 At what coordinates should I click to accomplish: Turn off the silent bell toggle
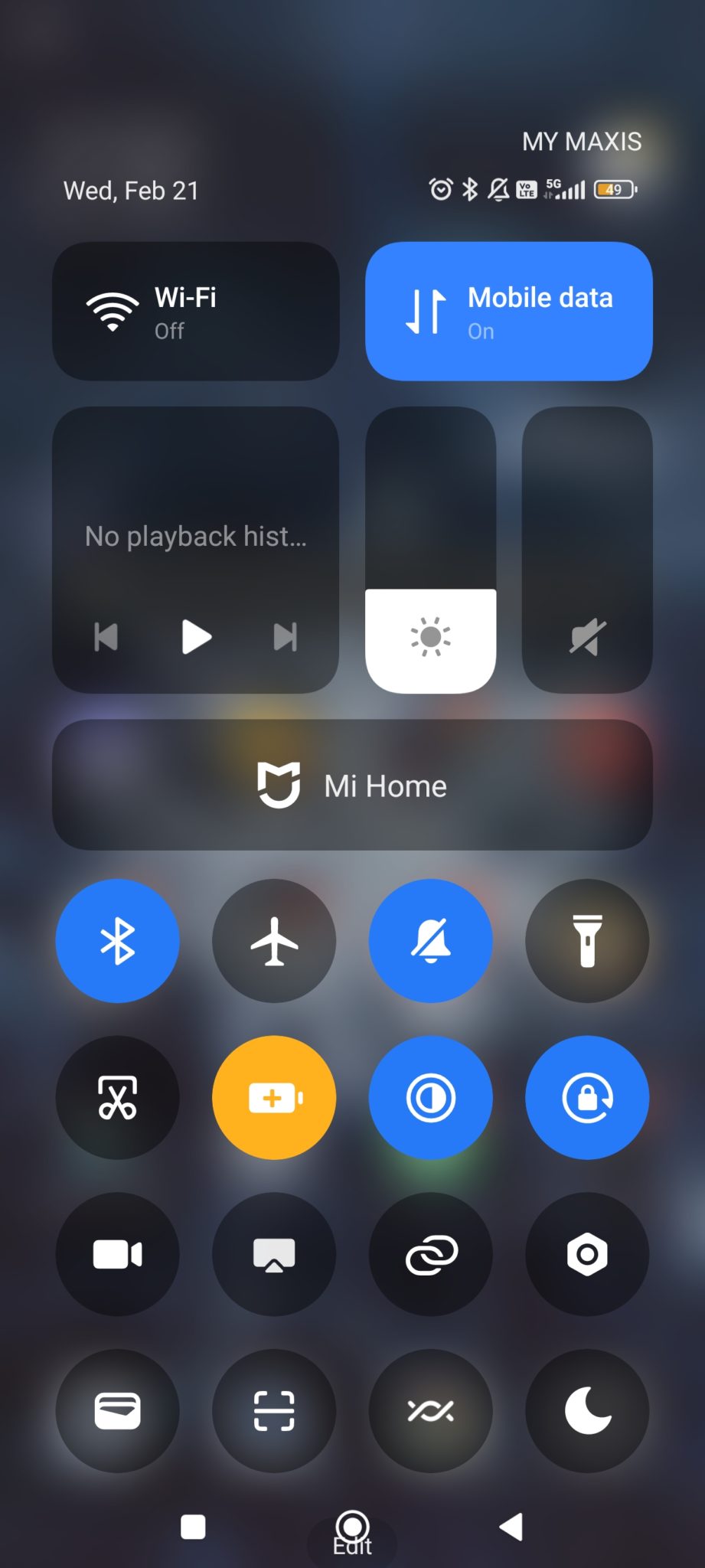coord(431,941)
